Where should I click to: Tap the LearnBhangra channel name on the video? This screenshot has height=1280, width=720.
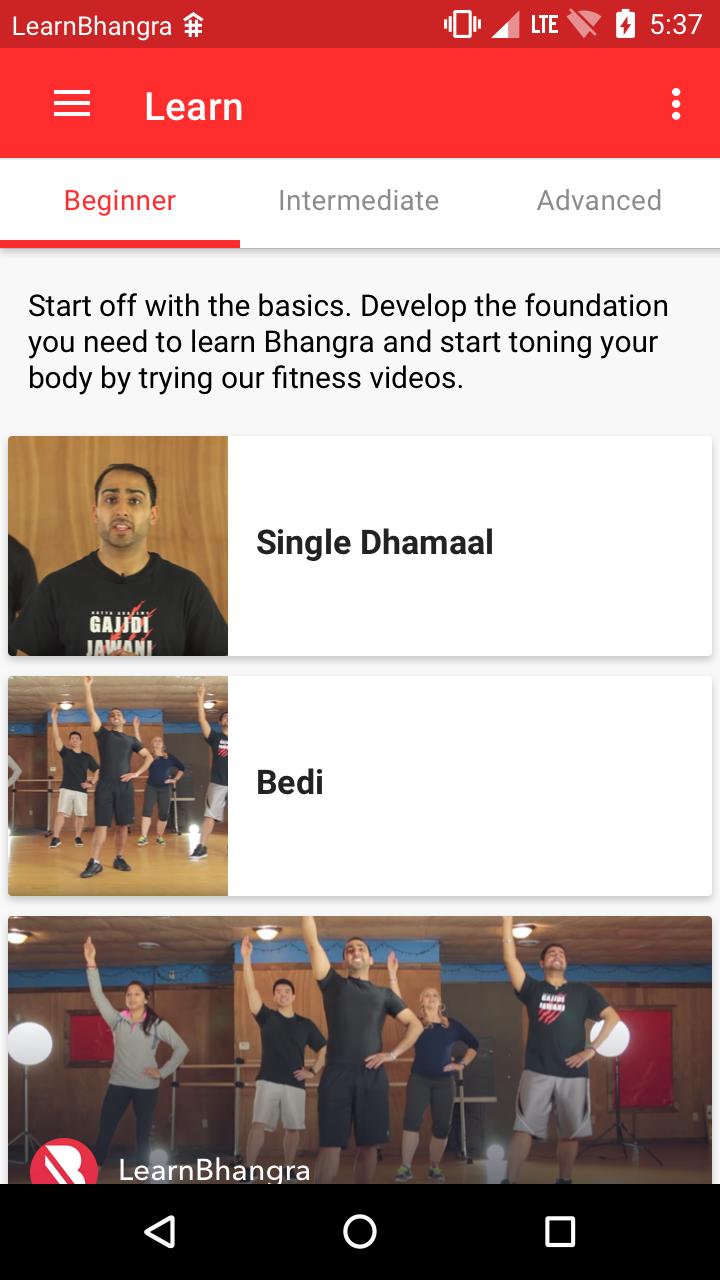tap(214, 1168)
